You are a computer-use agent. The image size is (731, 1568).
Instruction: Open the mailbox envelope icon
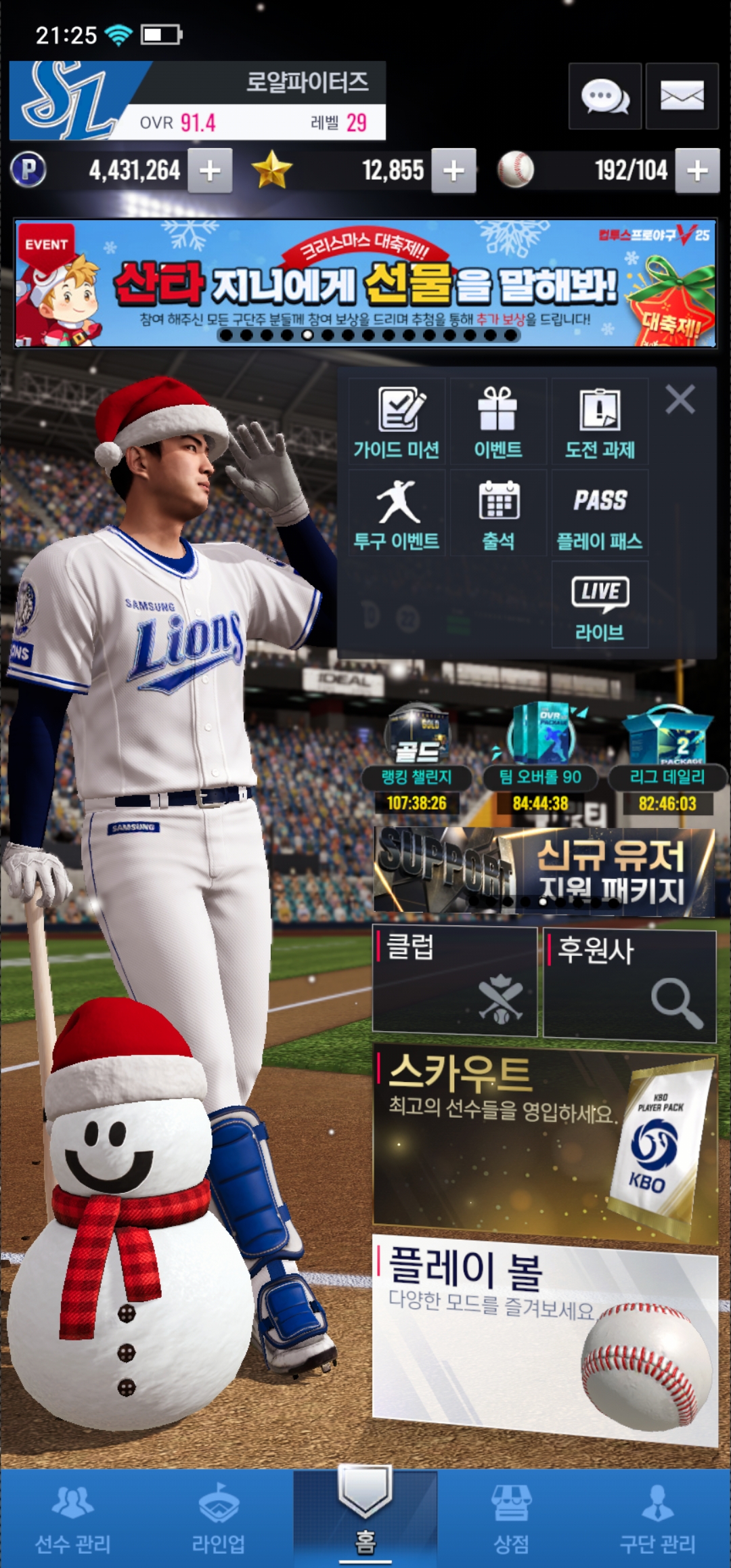coord(682,97)
